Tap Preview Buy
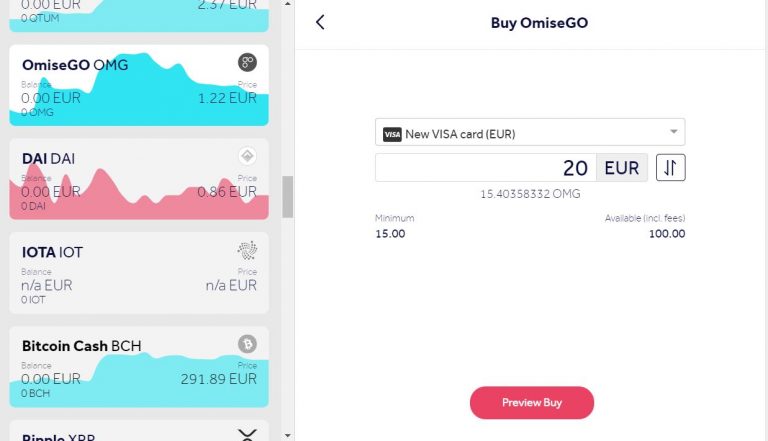768x441 pixels. pos(532,403)
